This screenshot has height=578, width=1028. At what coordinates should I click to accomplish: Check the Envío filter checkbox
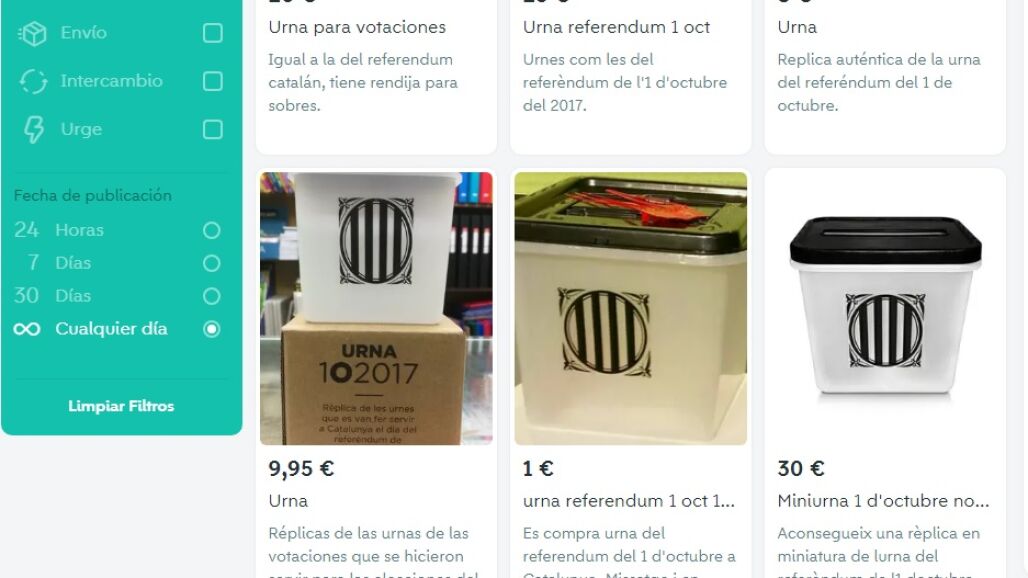[212, 33]
